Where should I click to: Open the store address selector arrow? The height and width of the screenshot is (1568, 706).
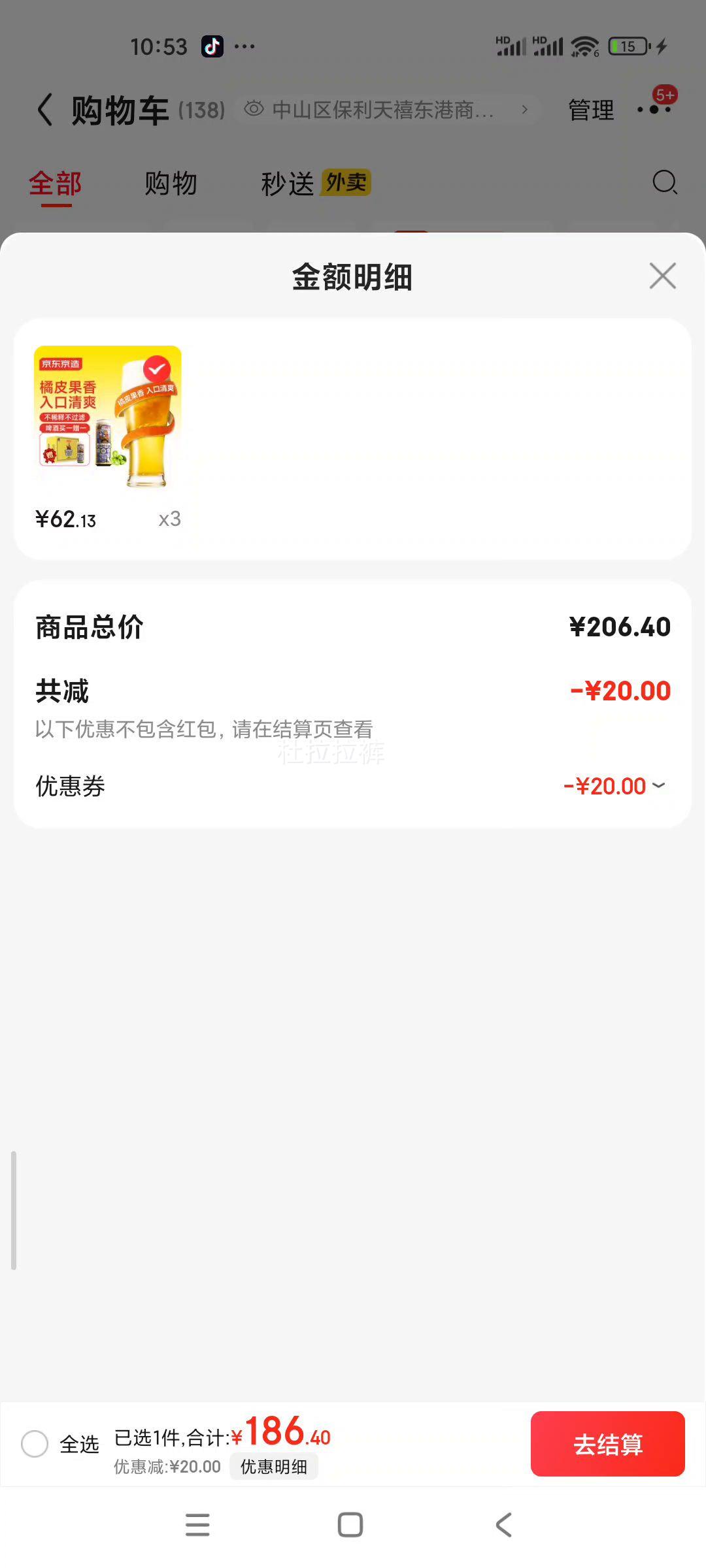click(525, 110)
